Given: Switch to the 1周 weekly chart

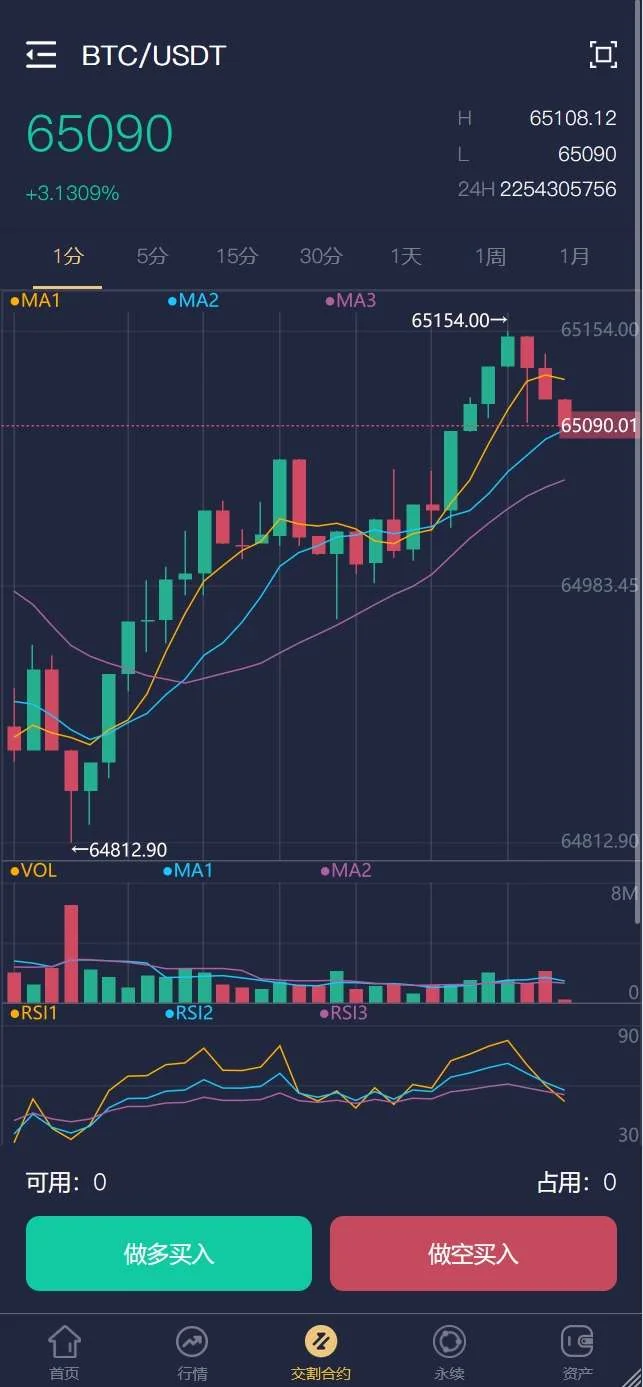Looking at the screenshot, I should point(490,257).
